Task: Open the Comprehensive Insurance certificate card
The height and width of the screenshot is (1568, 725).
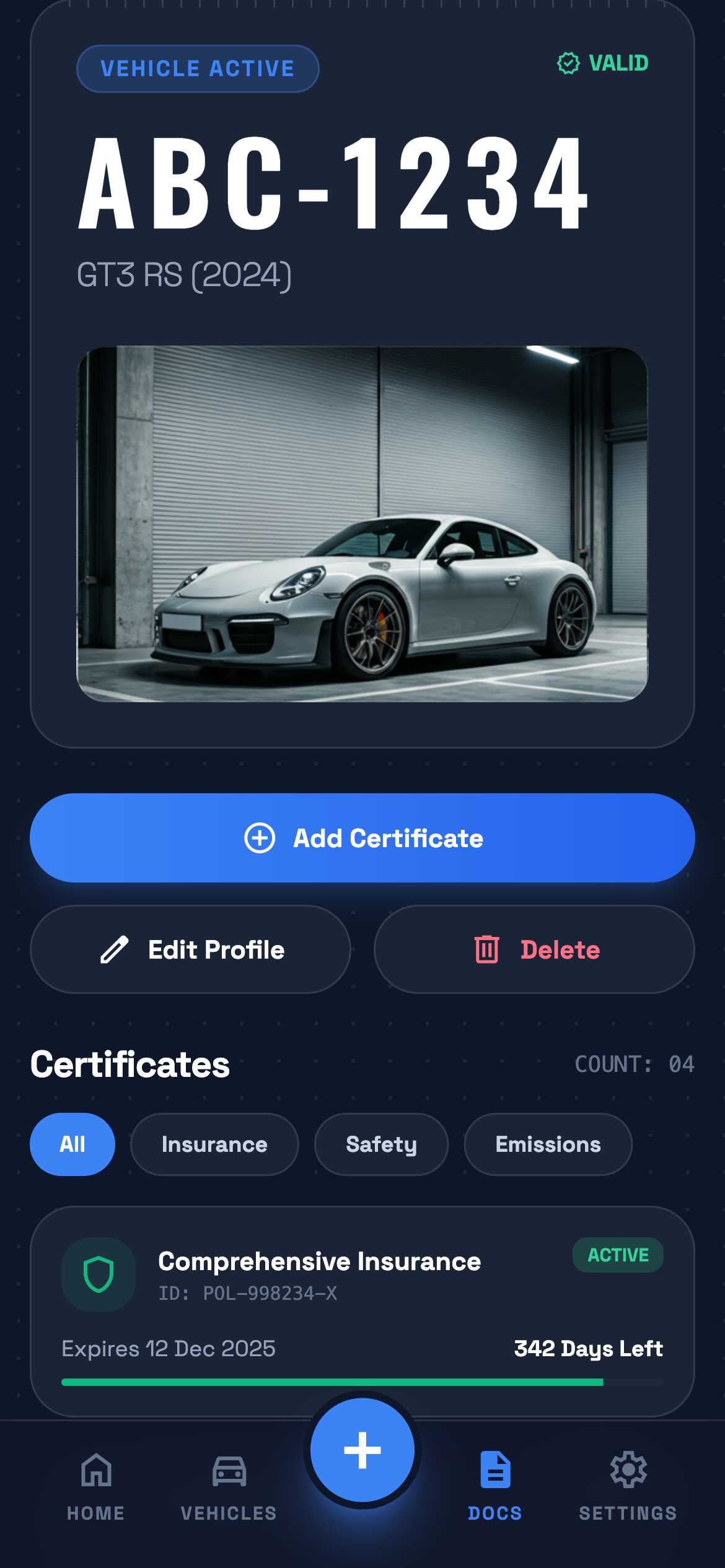Action: (x=362, y=1300)
